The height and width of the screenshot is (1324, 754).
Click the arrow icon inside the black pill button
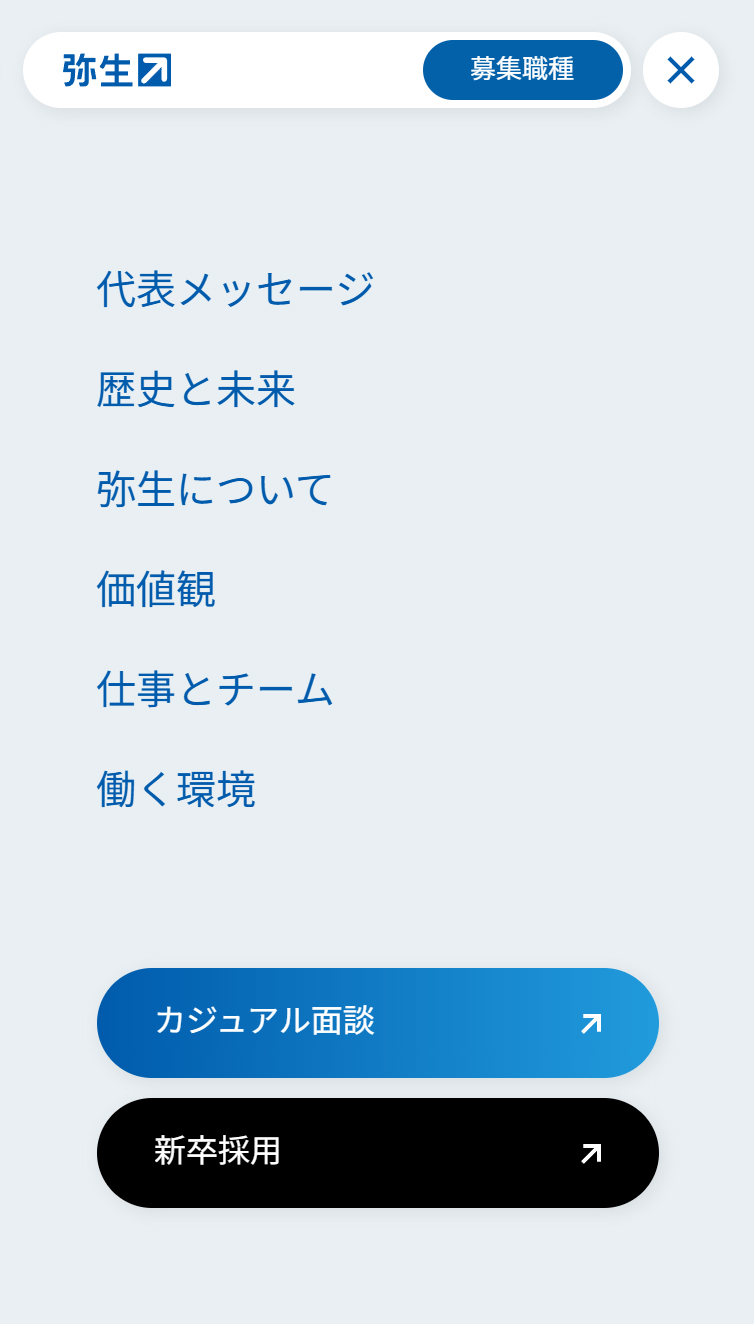pos(590,1152)
